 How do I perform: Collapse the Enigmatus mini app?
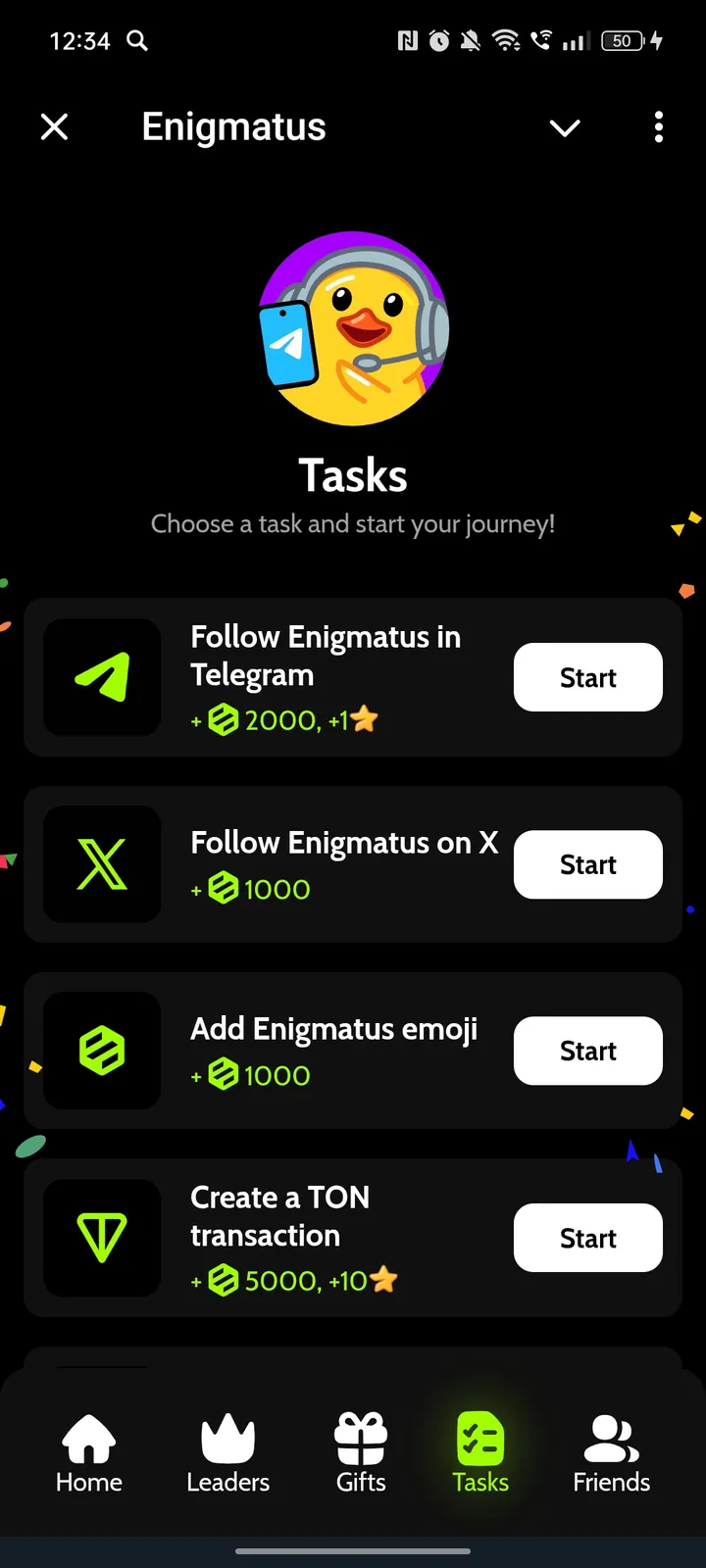pos(565,128)
